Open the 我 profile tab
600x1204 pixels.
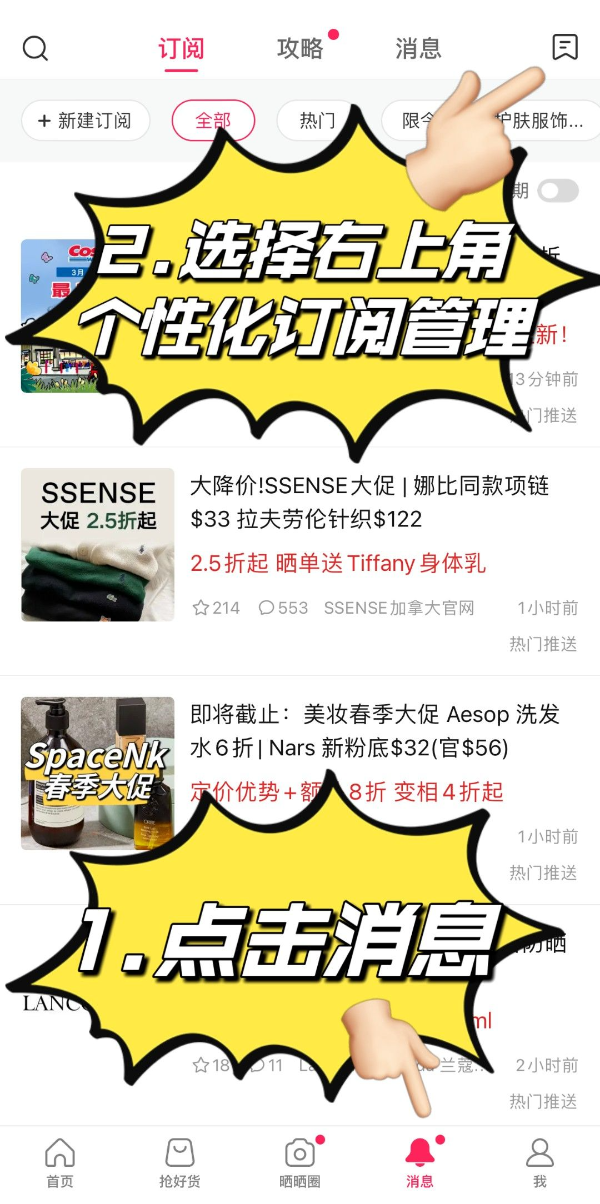(540, 1162)
